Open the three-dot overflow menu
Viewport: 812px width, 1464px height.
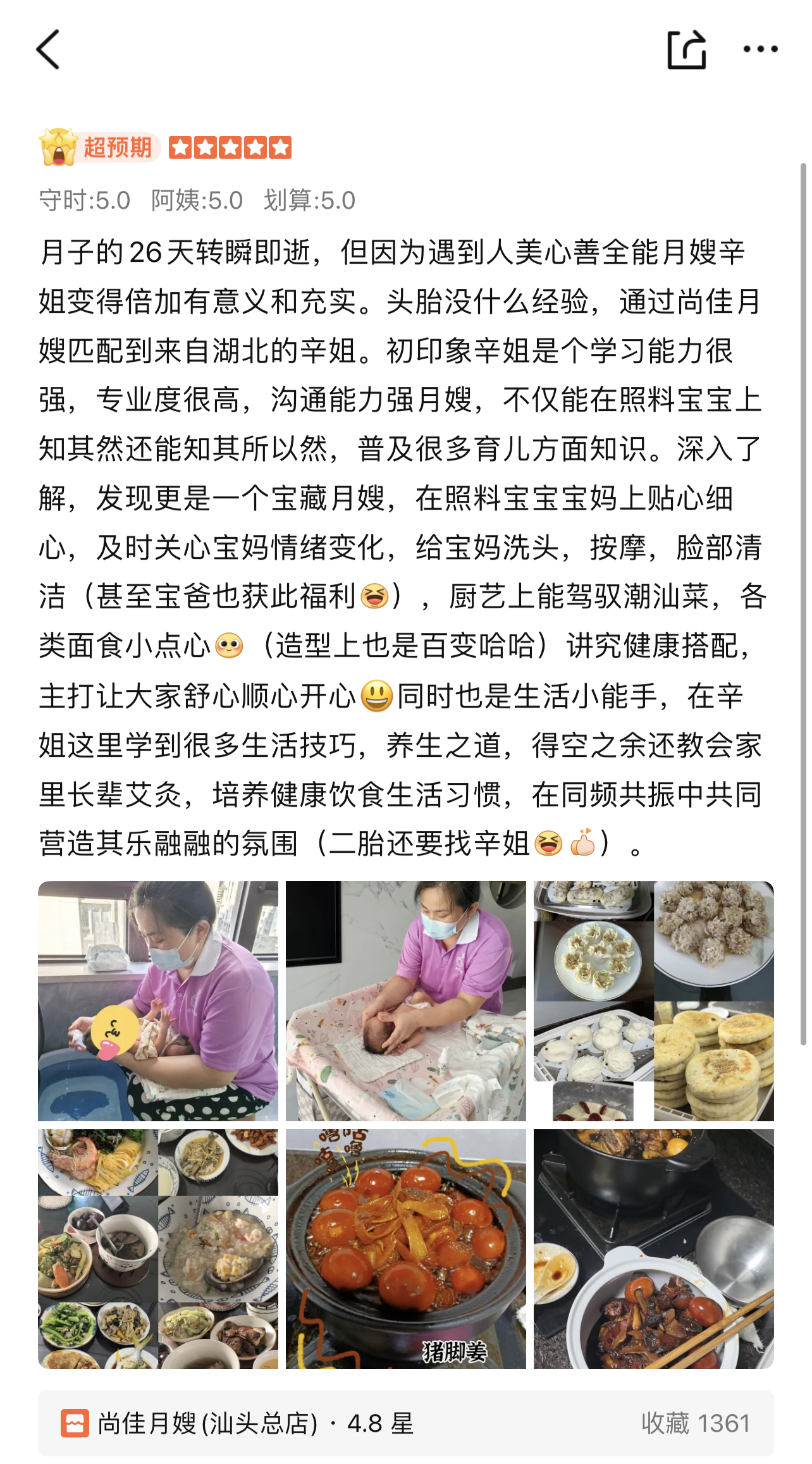(x=760, y=49)
